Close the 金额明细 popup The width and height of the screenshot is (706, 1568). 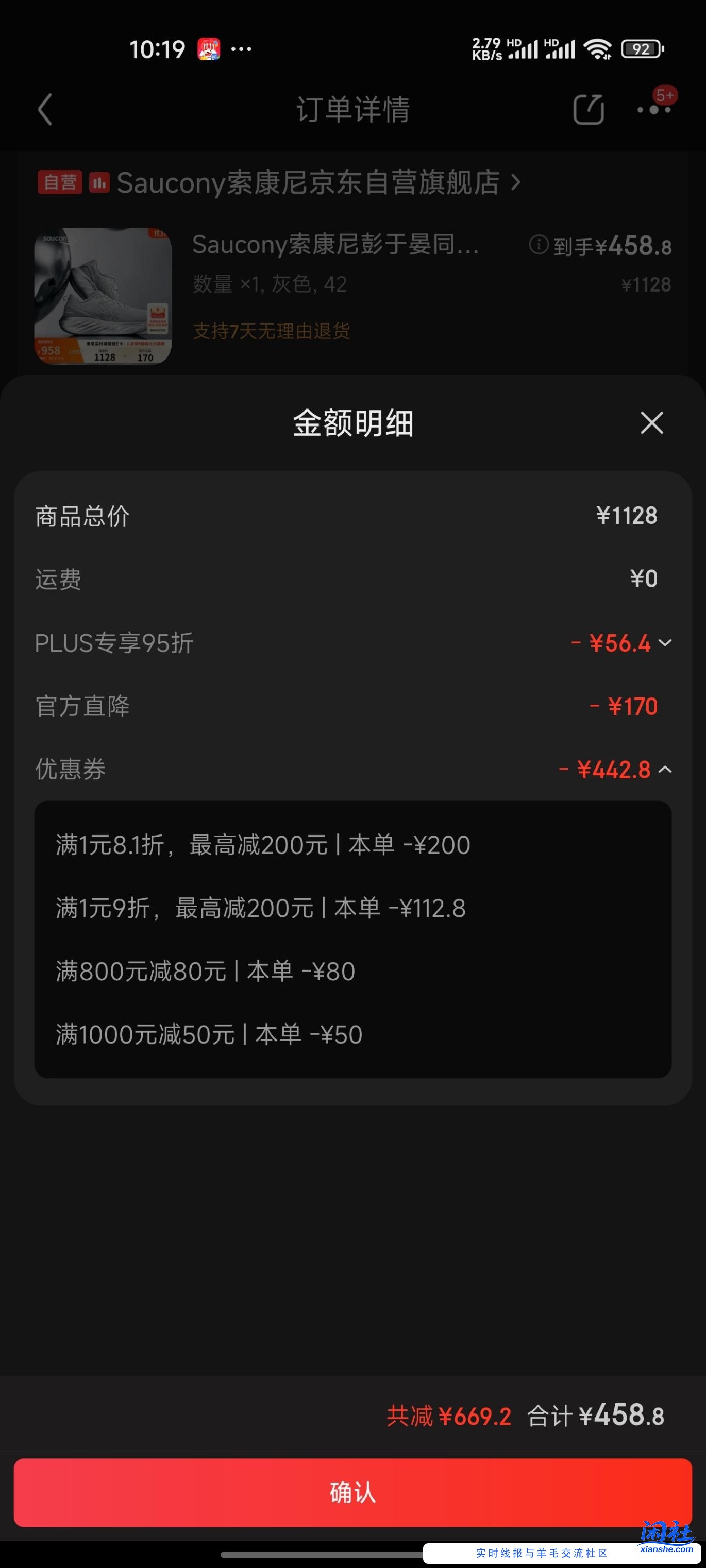[652, 423]
